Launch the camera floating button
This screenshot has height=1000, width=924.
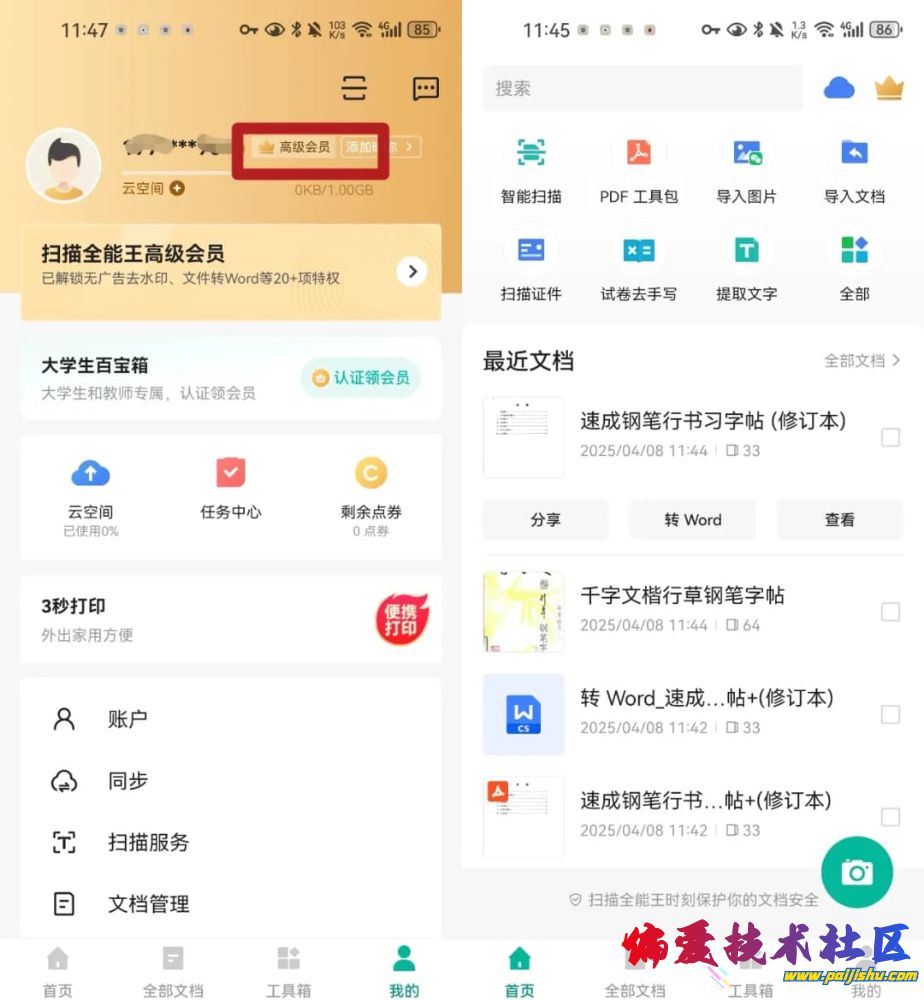click(x=856, y=872)
